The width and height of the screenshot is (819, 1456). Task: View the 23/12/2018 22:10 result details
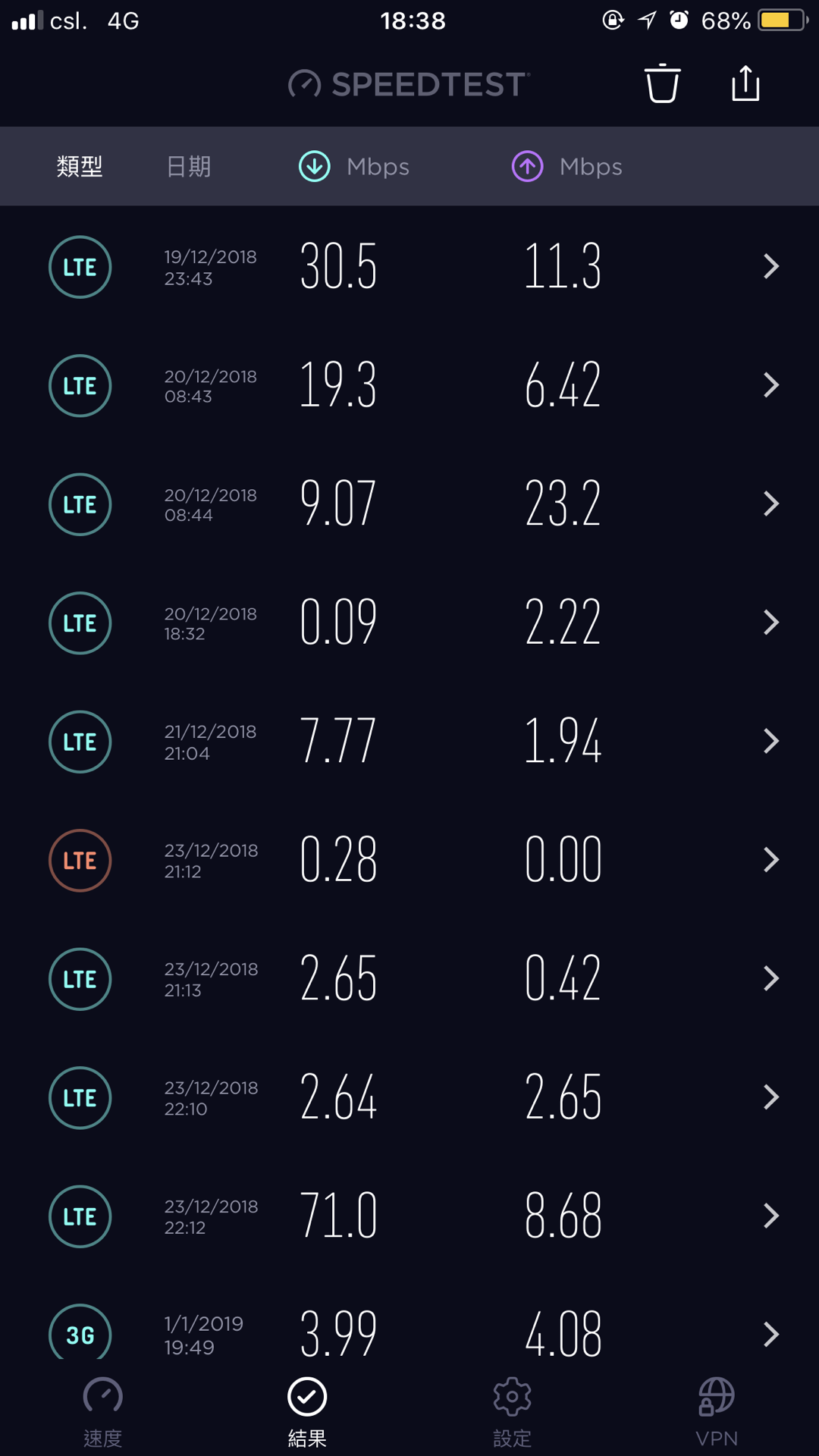coord(409,1097)
